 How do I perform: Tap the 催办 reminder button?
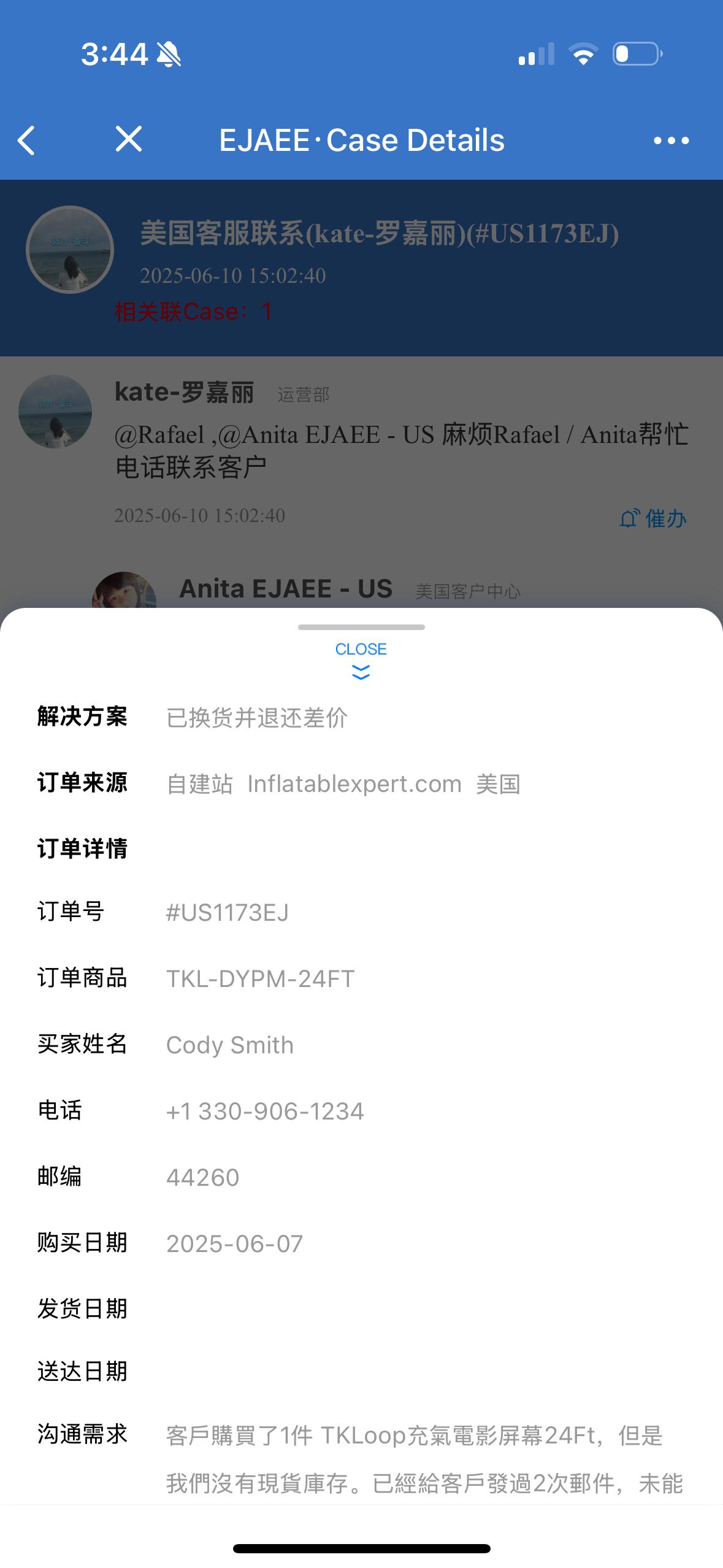[x=653, y=518]
